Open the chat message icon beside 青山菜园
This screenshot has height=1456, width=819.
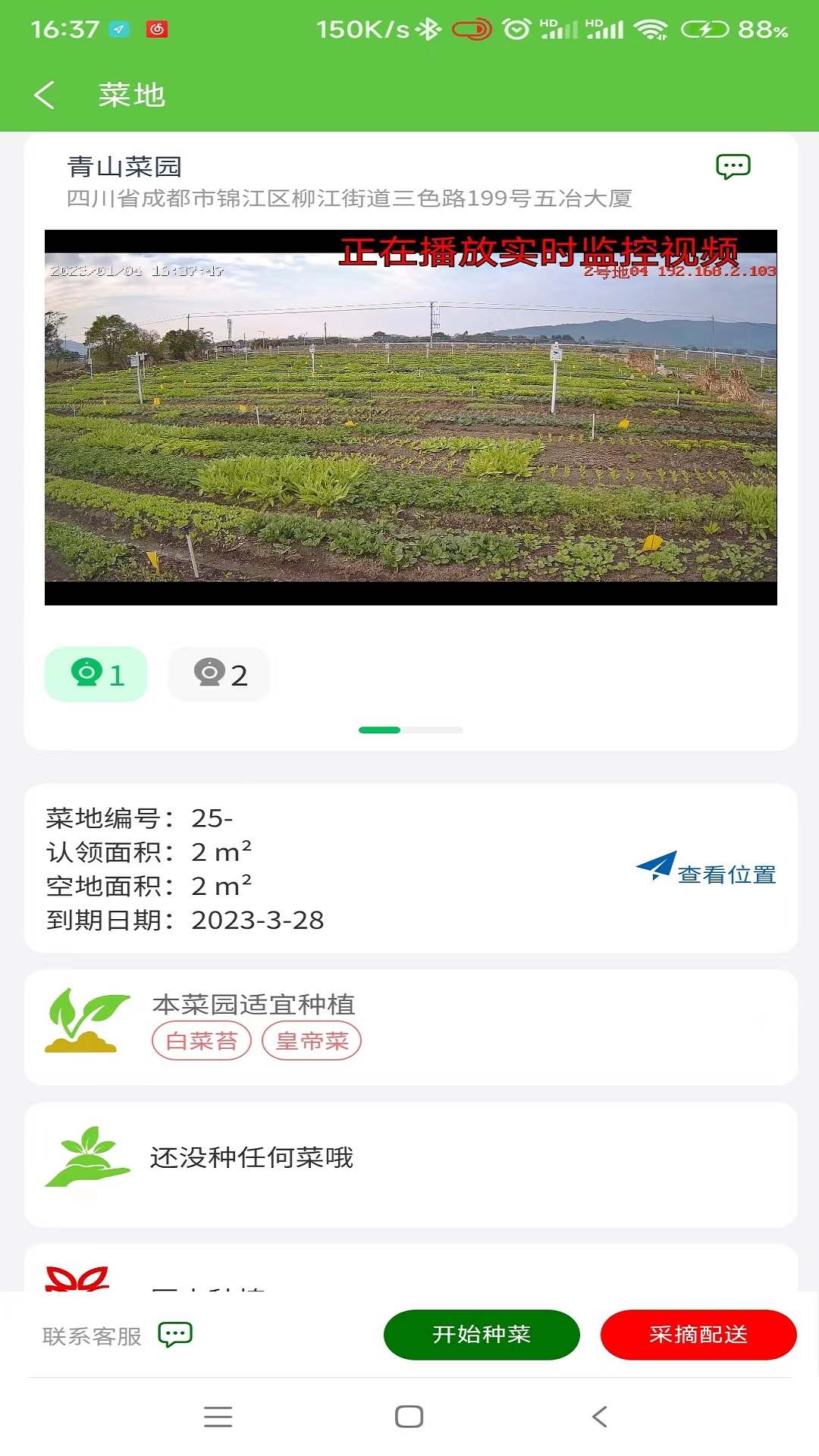733,167
